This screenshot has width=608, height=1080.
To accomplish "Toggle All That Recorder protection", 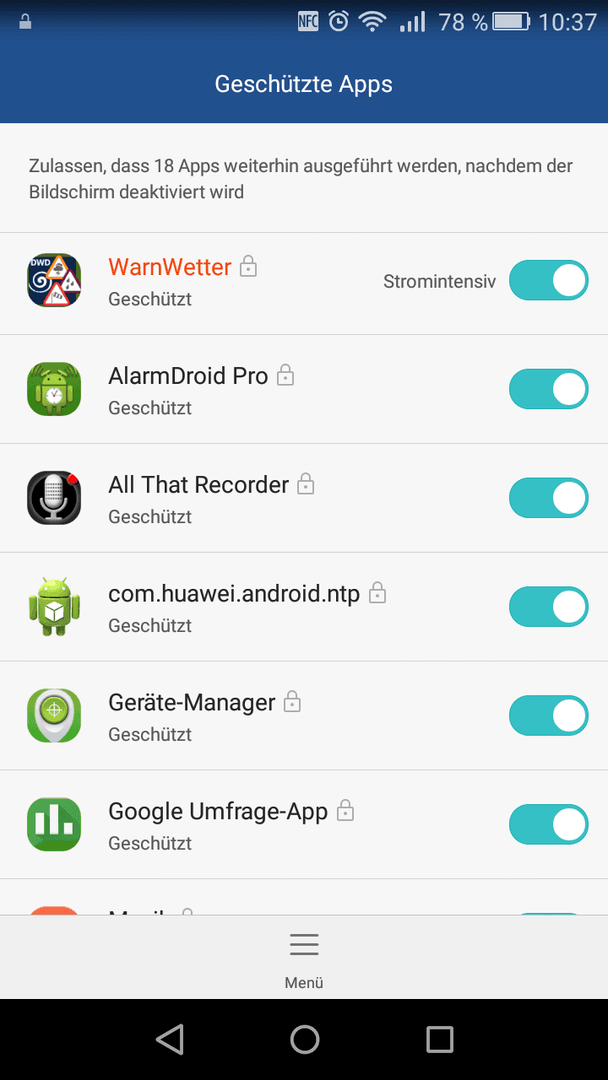I will click(548, 498).
